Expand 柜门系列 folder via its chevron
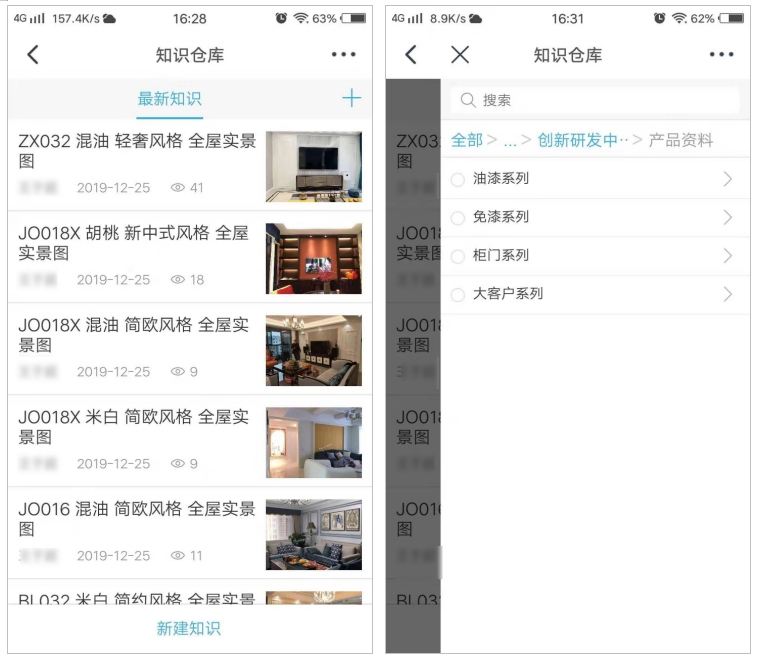 pyautogui.click(x=727, y=255)
